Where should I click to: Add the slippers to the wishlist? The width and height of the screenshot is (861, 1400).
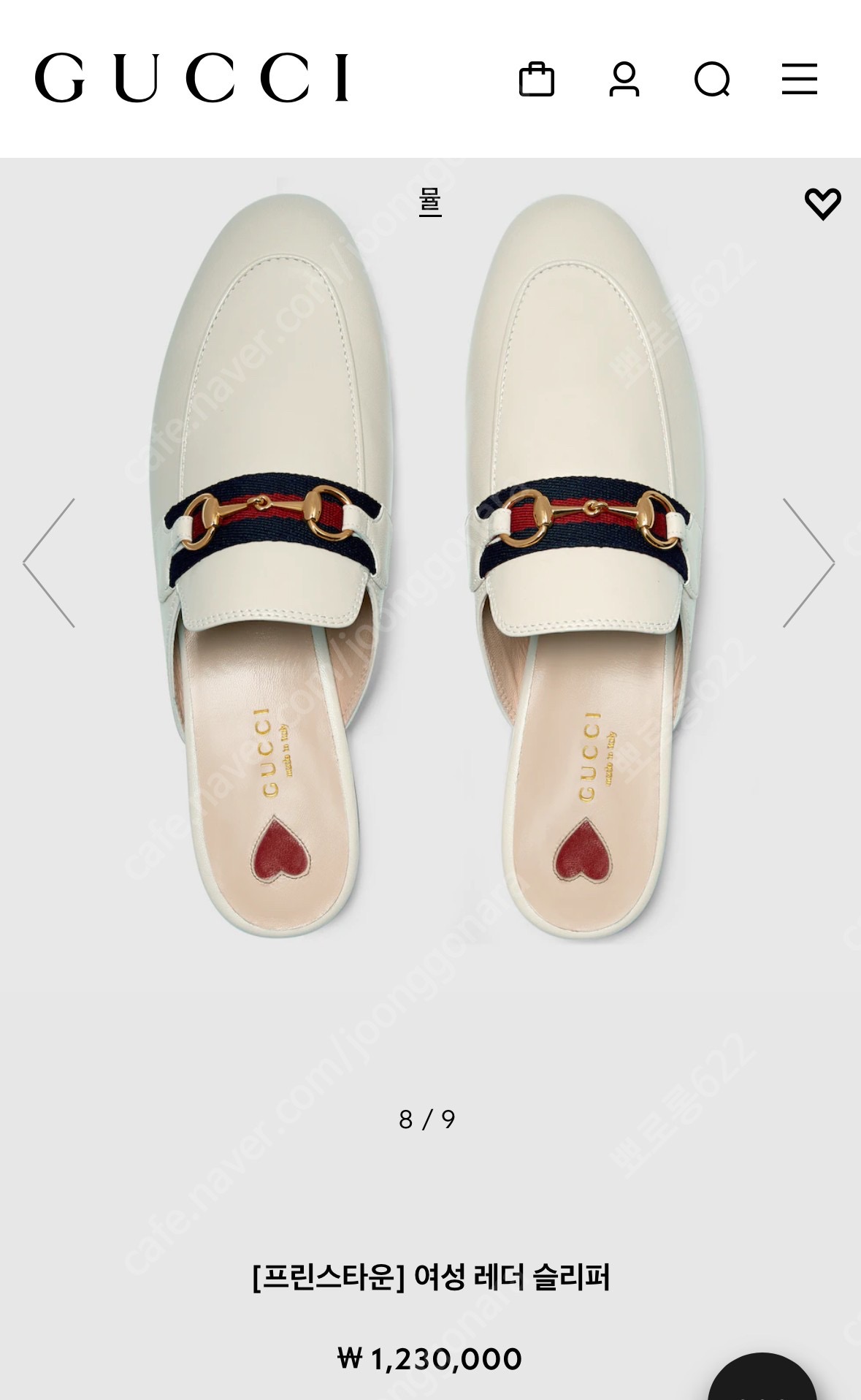coord(822,204)
